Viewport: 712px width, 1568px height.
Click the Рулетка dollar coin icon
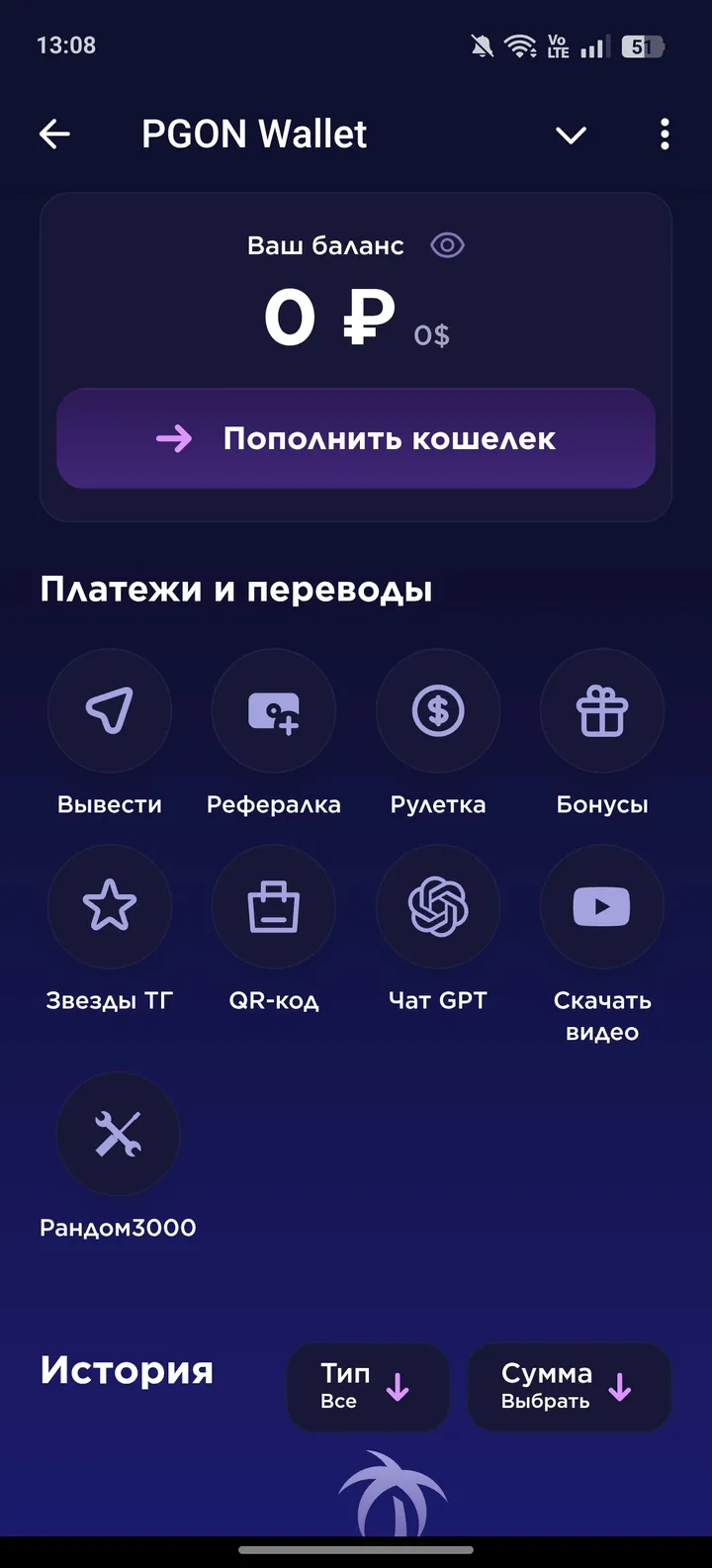click(x=438, y=710)
